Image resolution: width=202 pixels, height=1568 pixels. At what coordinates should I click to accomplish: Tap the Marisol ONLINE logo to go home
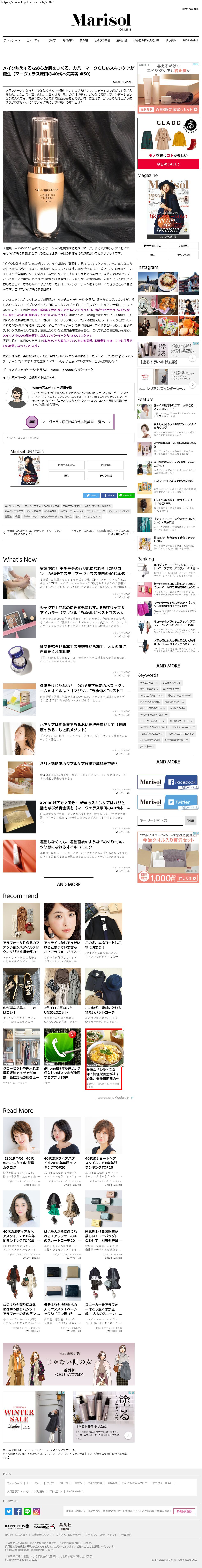pyautogui.click(x=101, y=21)
